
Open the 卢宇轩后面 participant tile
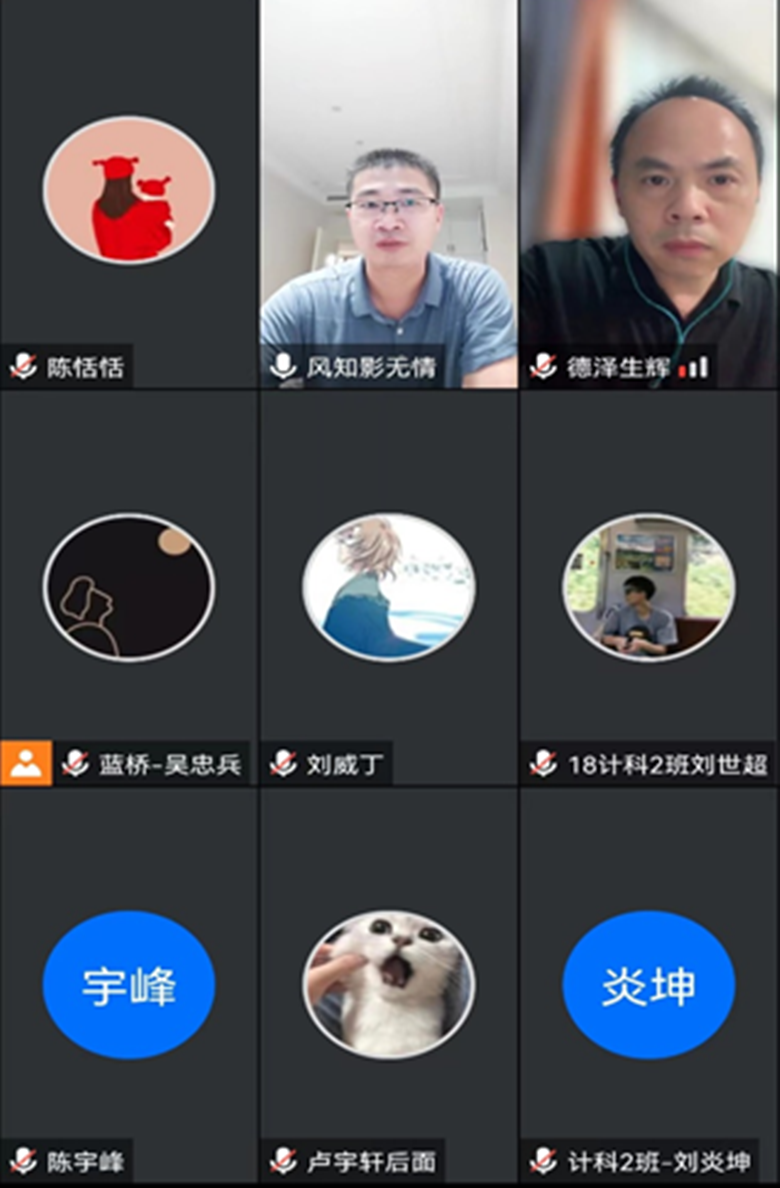coord(389,984)
